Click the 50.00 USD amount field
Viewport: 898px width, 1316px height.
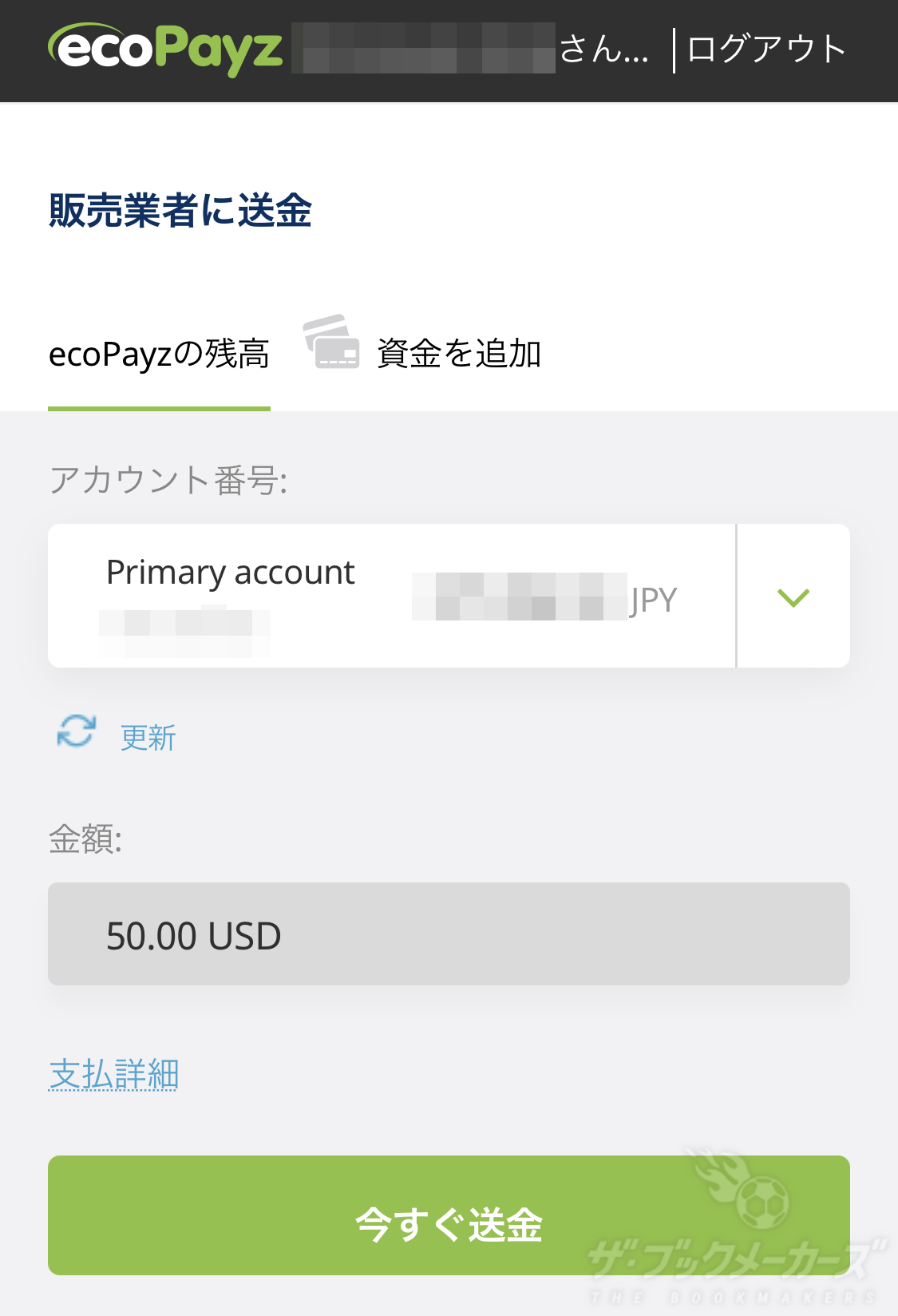449,934
